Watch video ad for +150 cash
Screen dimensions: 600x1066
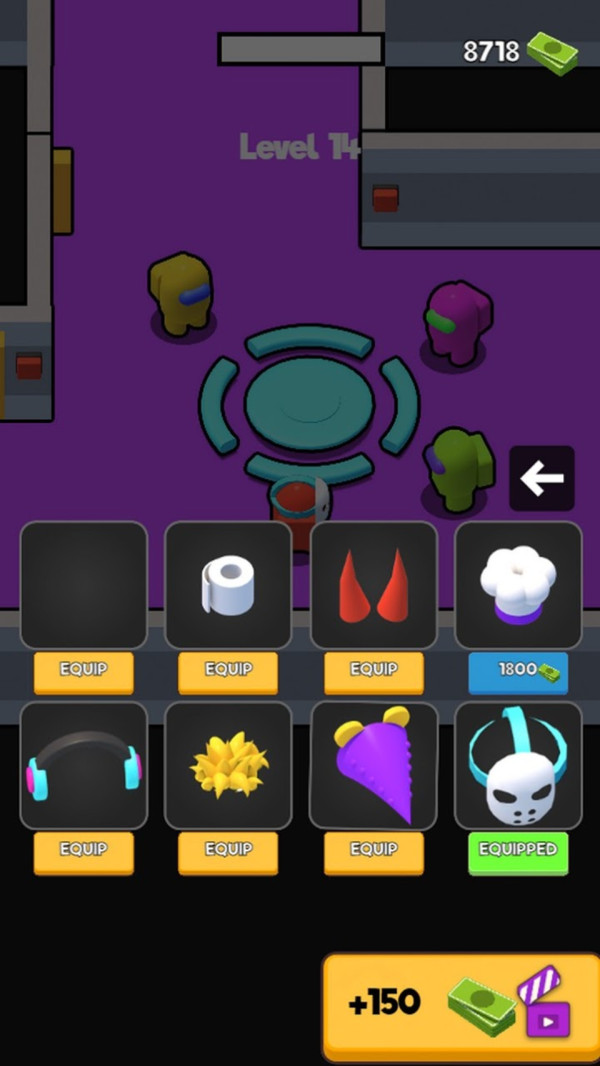pos(459,1005)
